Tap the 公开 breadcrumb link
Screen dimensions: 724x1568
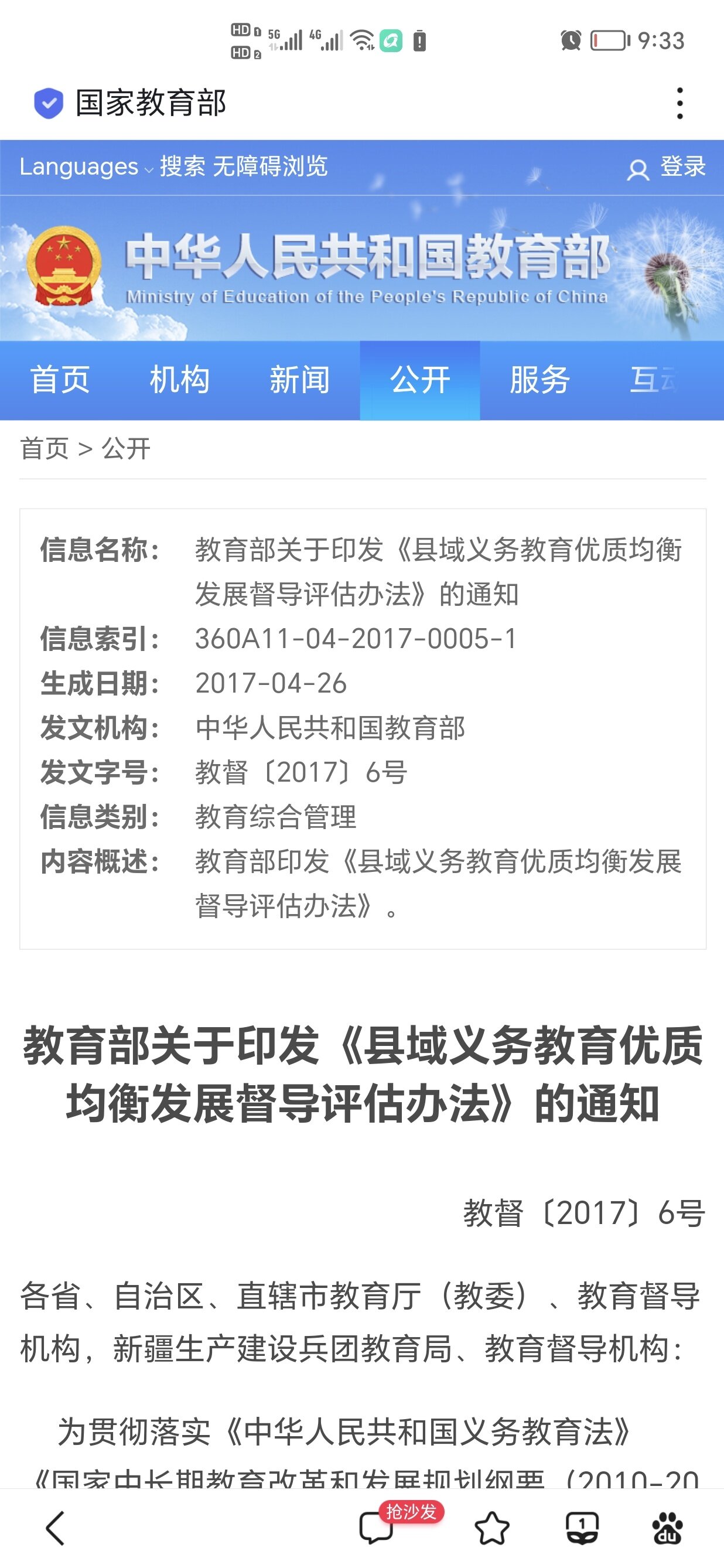click(126, 449)
